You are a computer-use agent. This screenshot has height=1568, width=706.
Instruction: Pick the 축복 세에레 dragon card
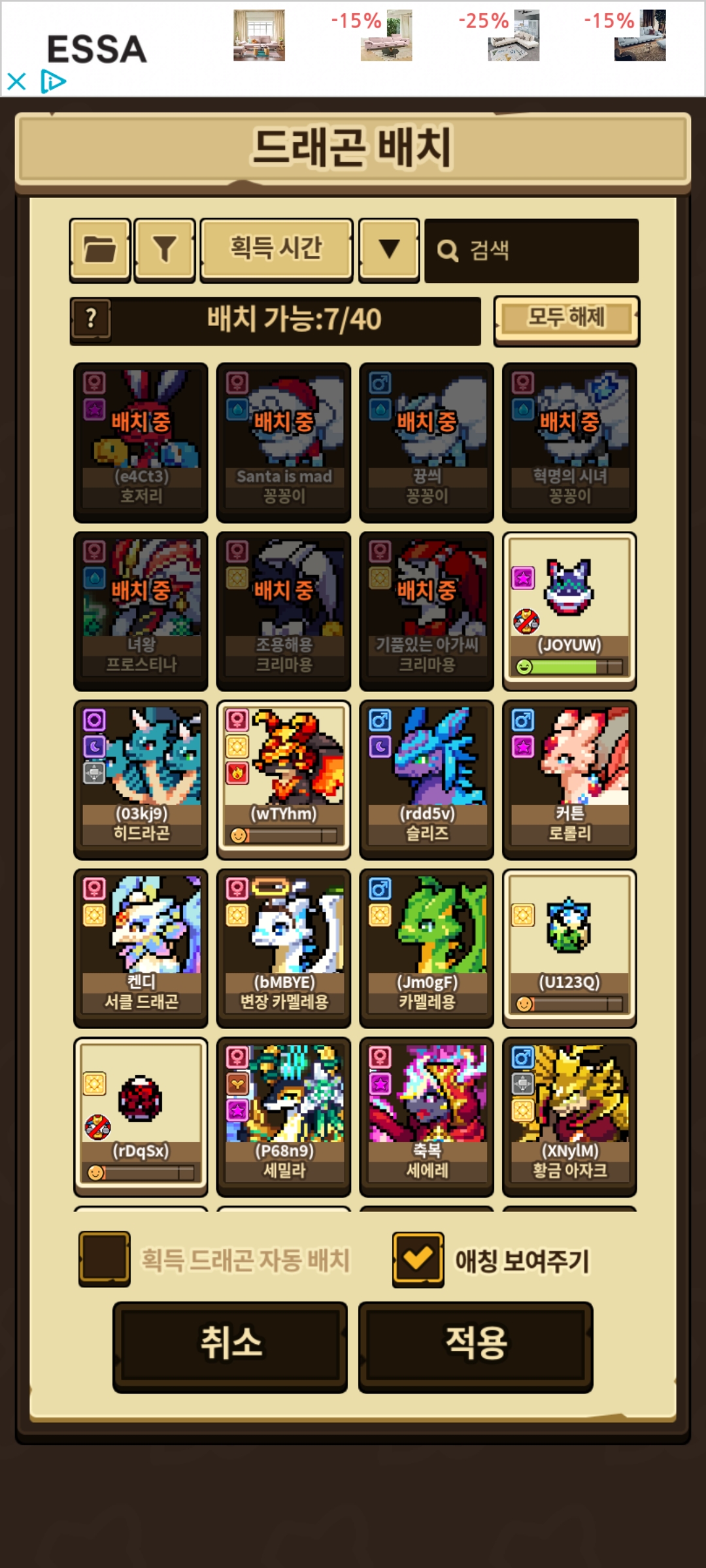click(x=427, y=1117)
